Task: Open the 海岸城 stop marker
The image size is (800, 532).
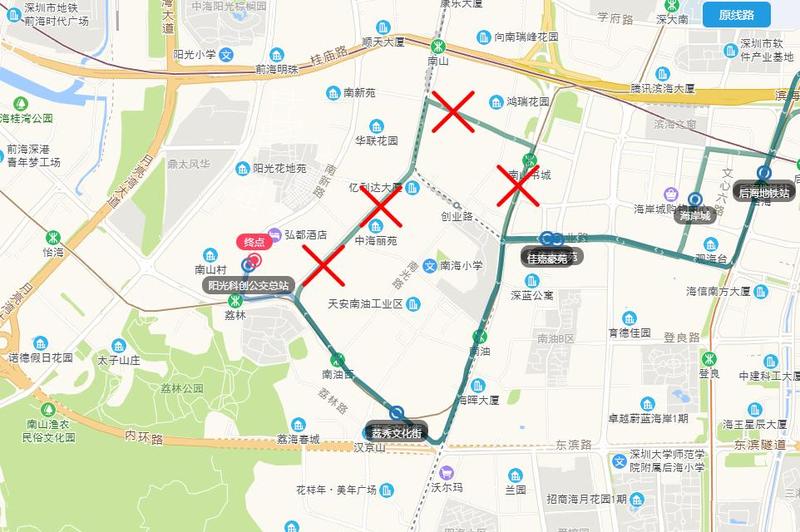Action: pos(695,199)
